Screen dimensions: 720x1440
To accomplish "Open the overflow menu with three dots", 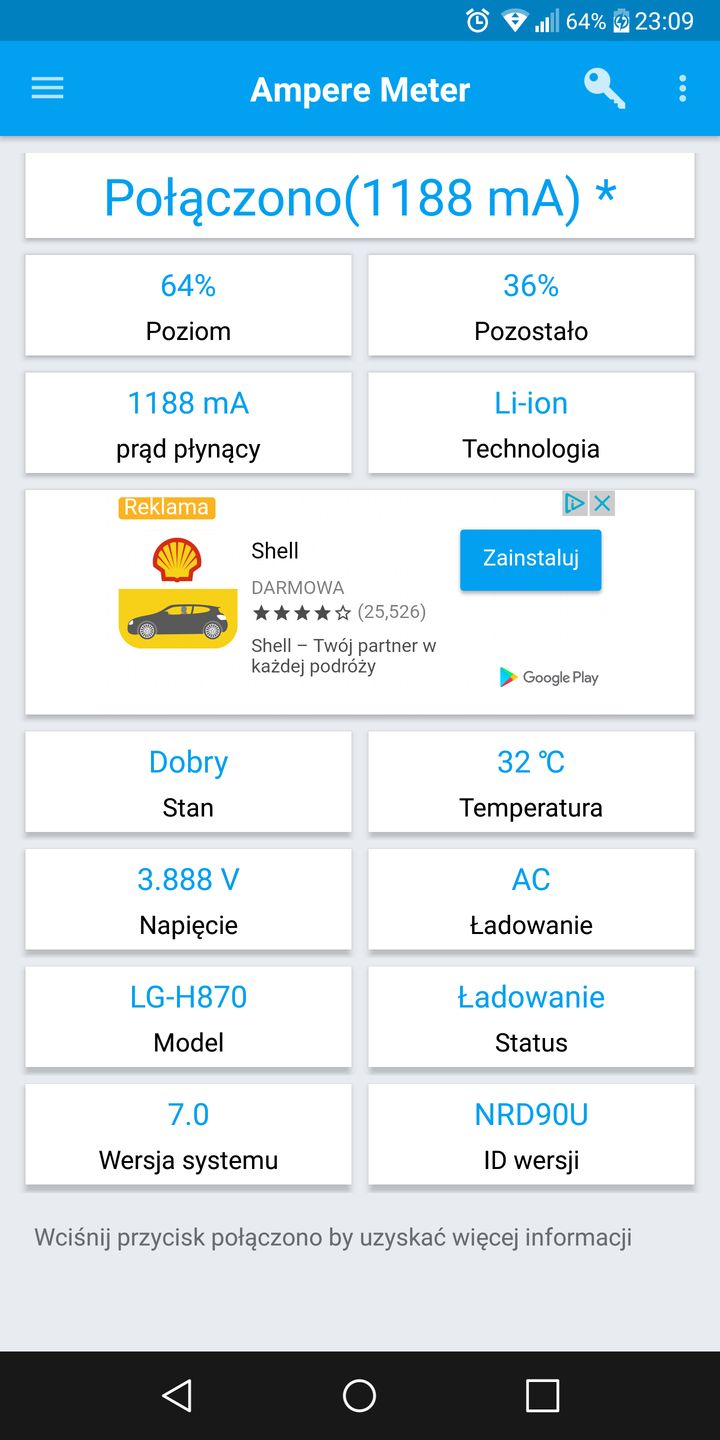I will coord(682,88).
